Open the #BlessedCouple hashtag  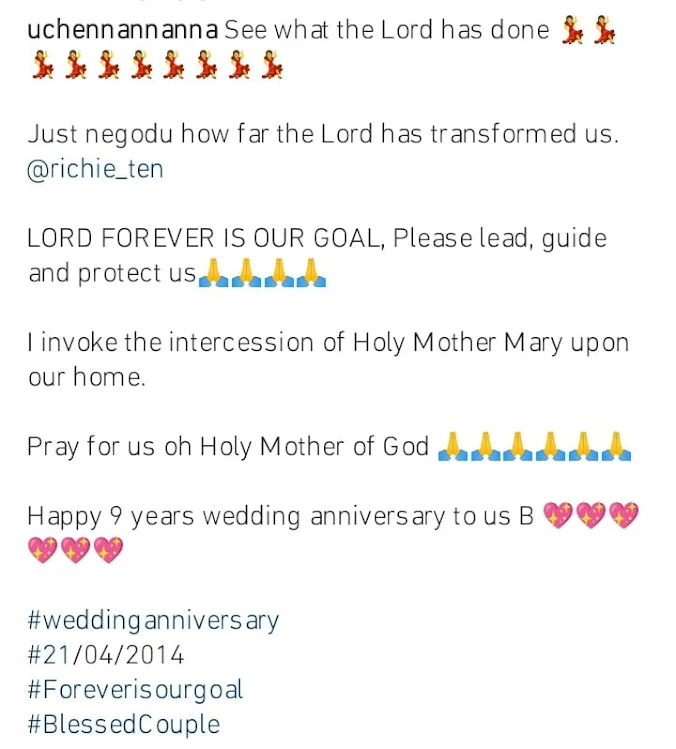pyautogui.click(x=124, y=724)
